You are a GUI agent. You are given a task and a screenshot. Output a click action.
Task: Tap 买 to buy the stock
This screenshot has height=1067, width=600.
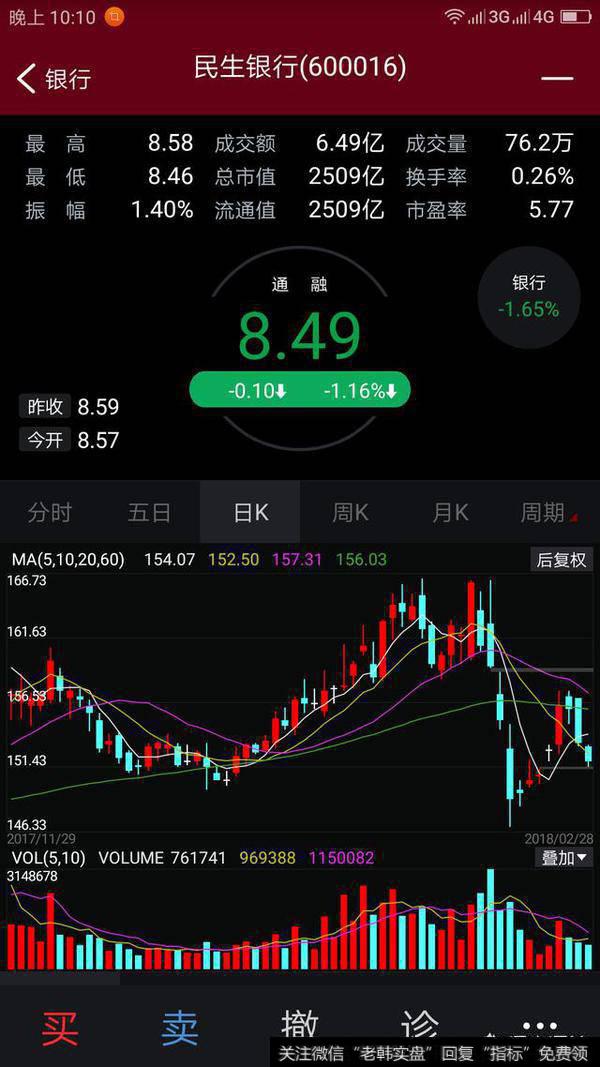click(60, 1028)
